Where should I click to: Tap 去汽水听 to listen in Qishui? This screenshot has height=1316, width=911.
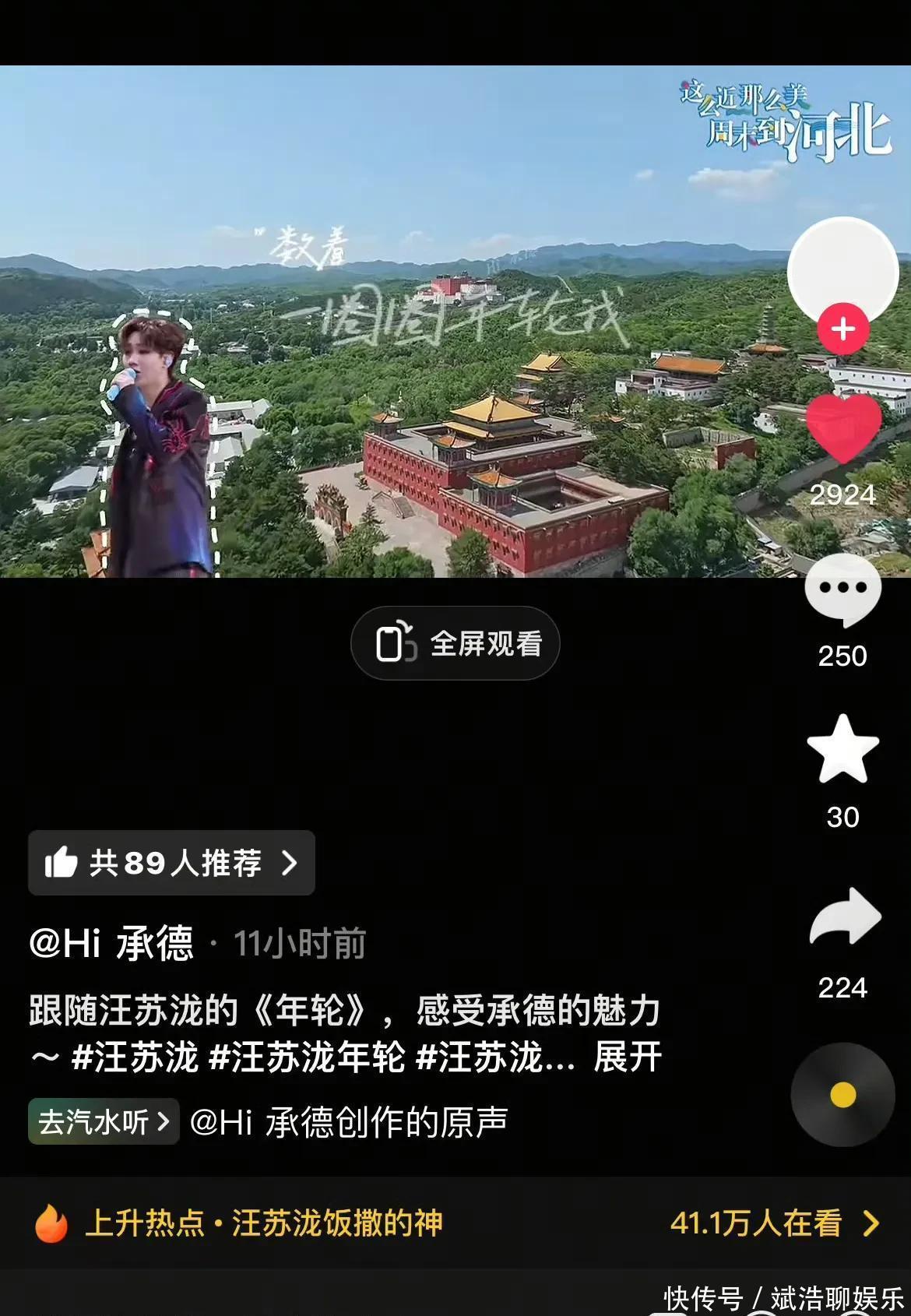(x=104, y=1122)
